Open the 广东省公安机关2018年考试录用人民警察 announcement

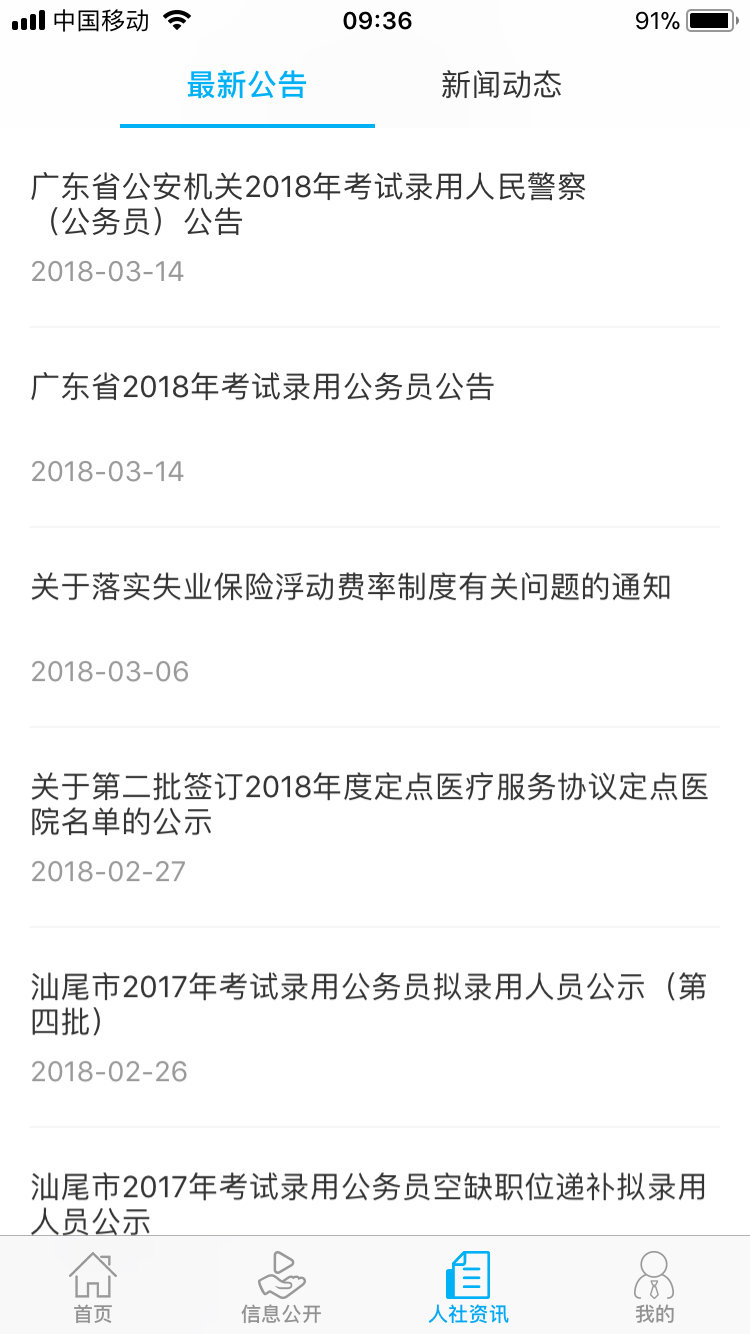click(308, 204)
